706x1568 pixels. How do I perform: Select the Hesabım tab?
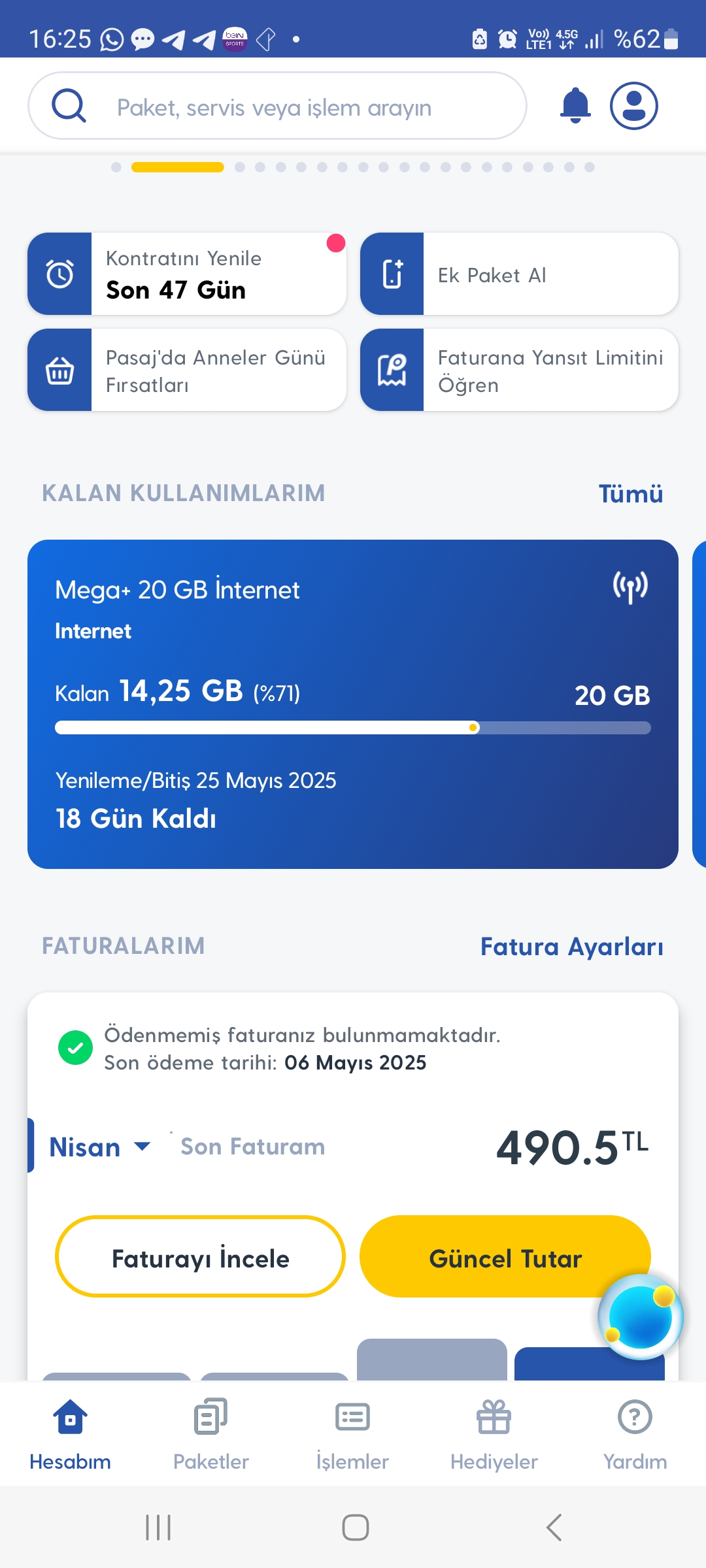click(x=70, y=1434)
